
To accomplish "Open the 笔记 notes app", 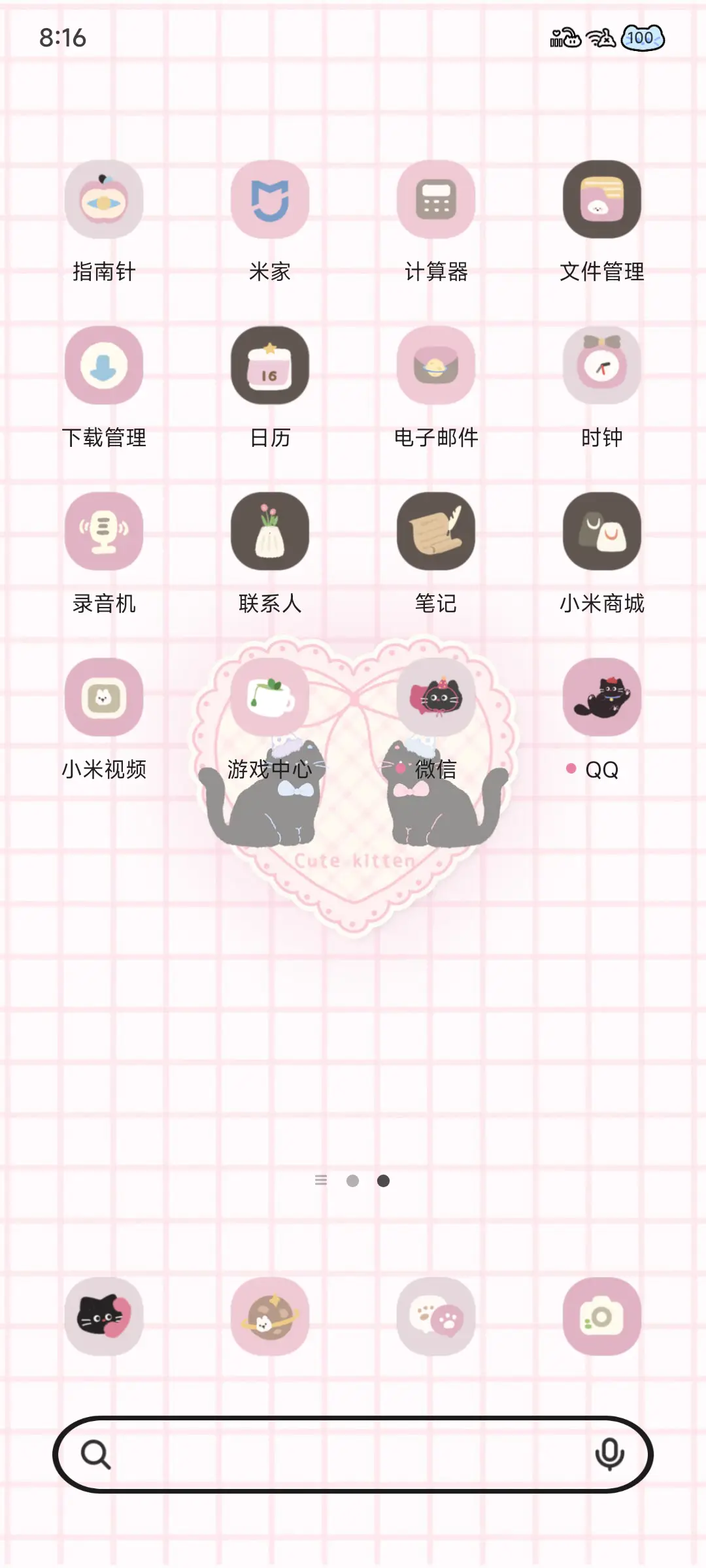I will coord(436,531).
